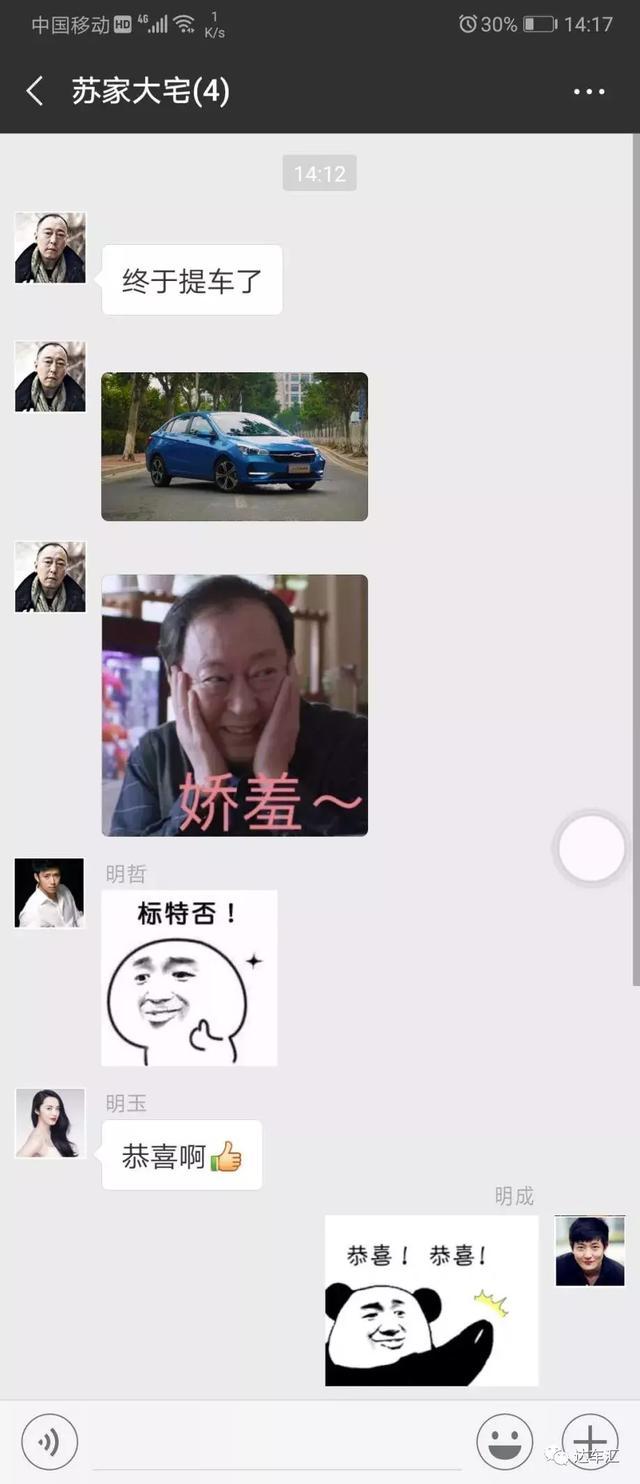640x1484 pixels.
Task: Switch to voice message input
Action: coord(49,1442)
